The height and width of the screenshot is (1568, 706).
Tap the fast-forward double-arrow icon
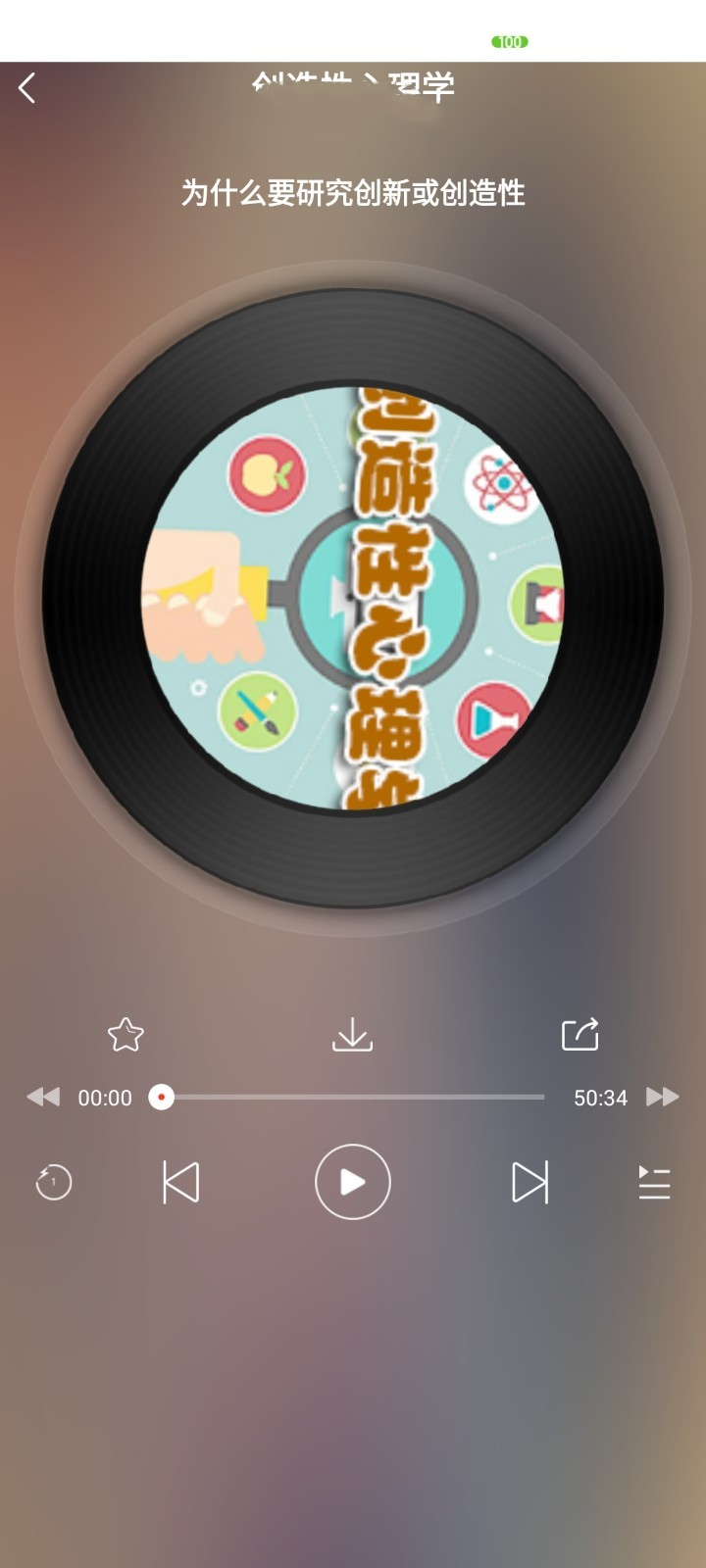coord(663,1097)
